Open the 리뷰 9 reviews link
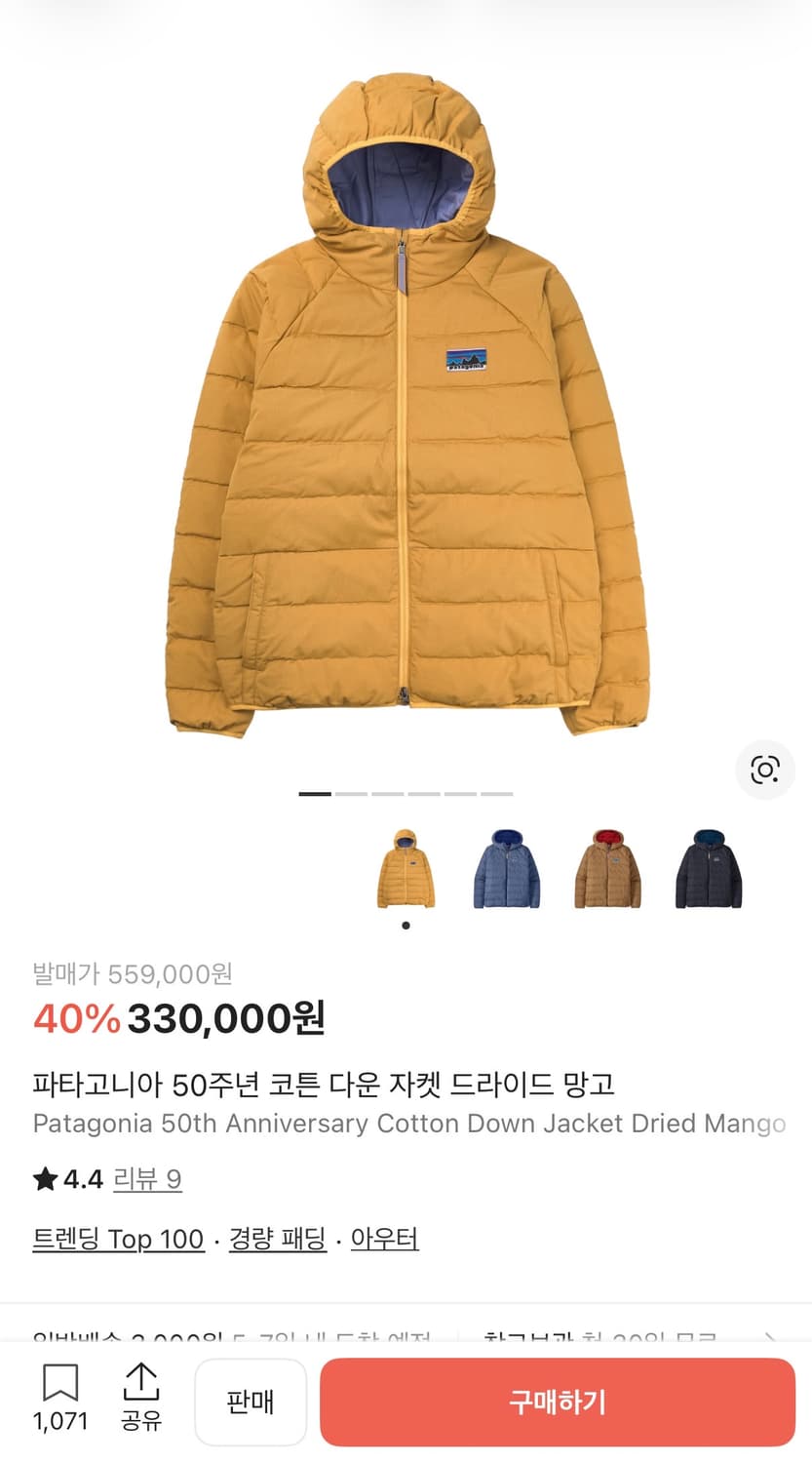The width and height of the screenshot is (812, 1463). 147,1179
